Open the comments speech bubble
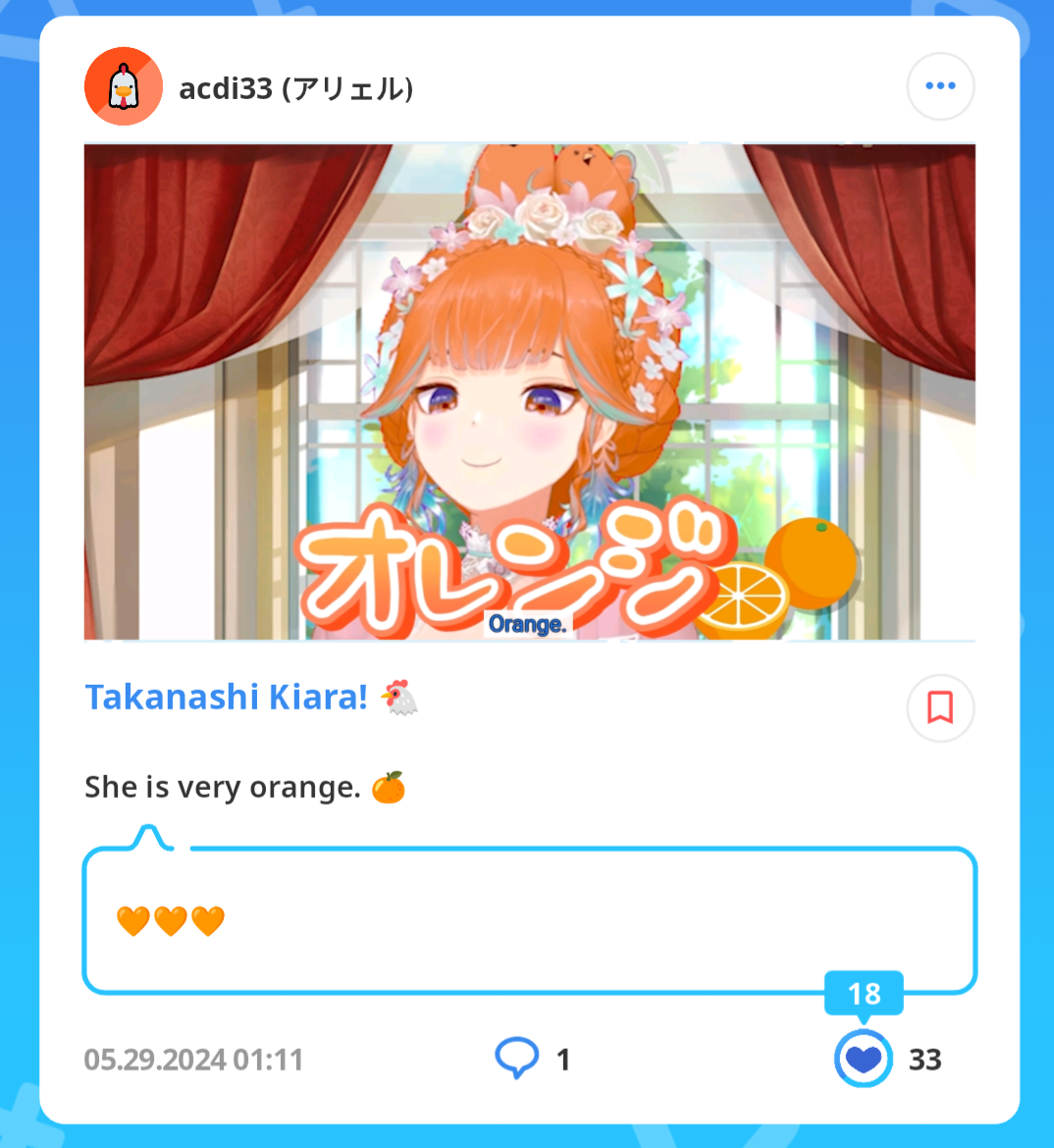Image resolution: width=1054 pixels, height=1148 pixels. coord(516,1059)
